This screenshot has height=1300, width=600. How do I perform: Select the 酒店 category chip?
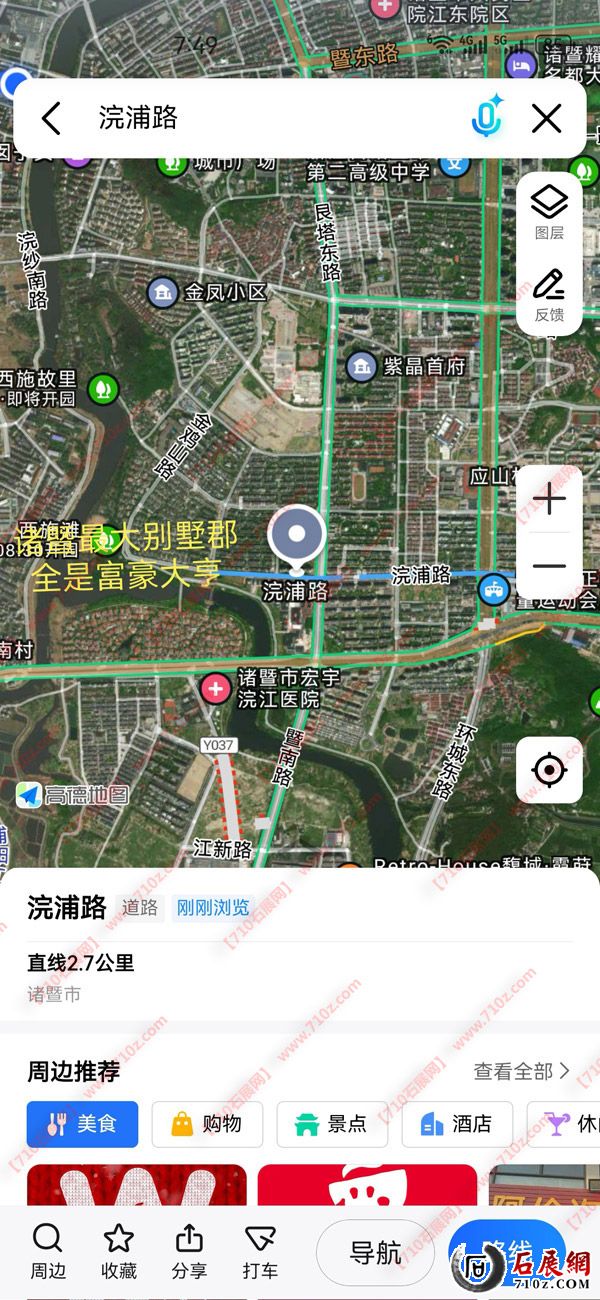point(457,1124)
